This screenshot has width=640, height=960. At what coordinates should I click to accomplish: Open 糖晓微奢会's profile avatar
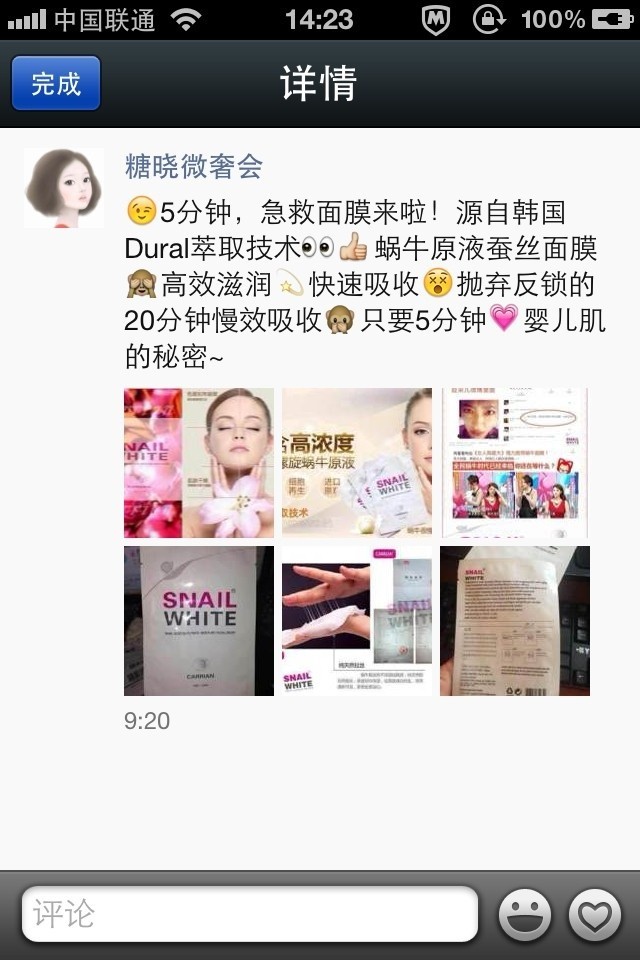[x=64, y=188]
